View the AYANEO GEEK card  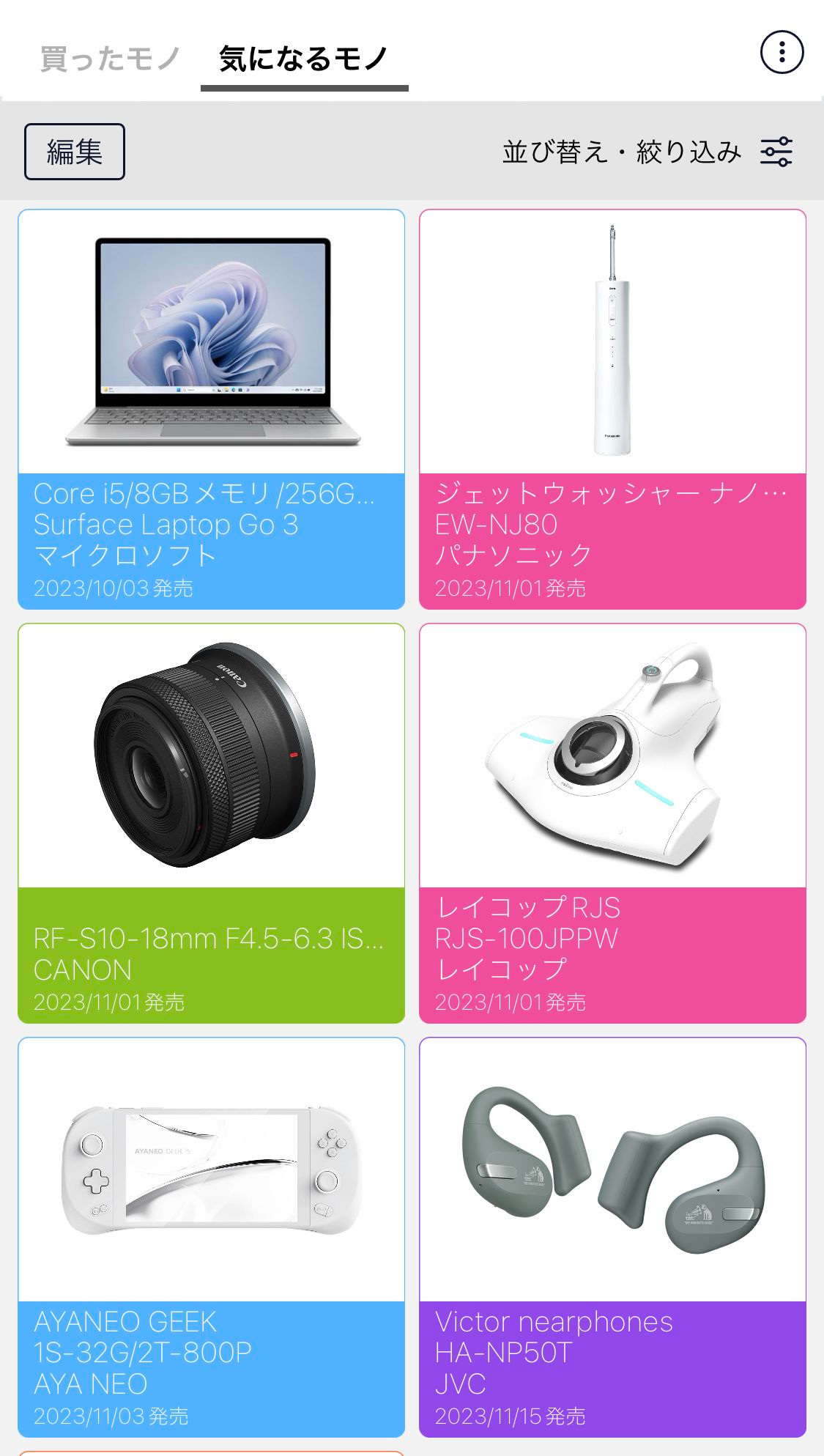point(211,1237)
